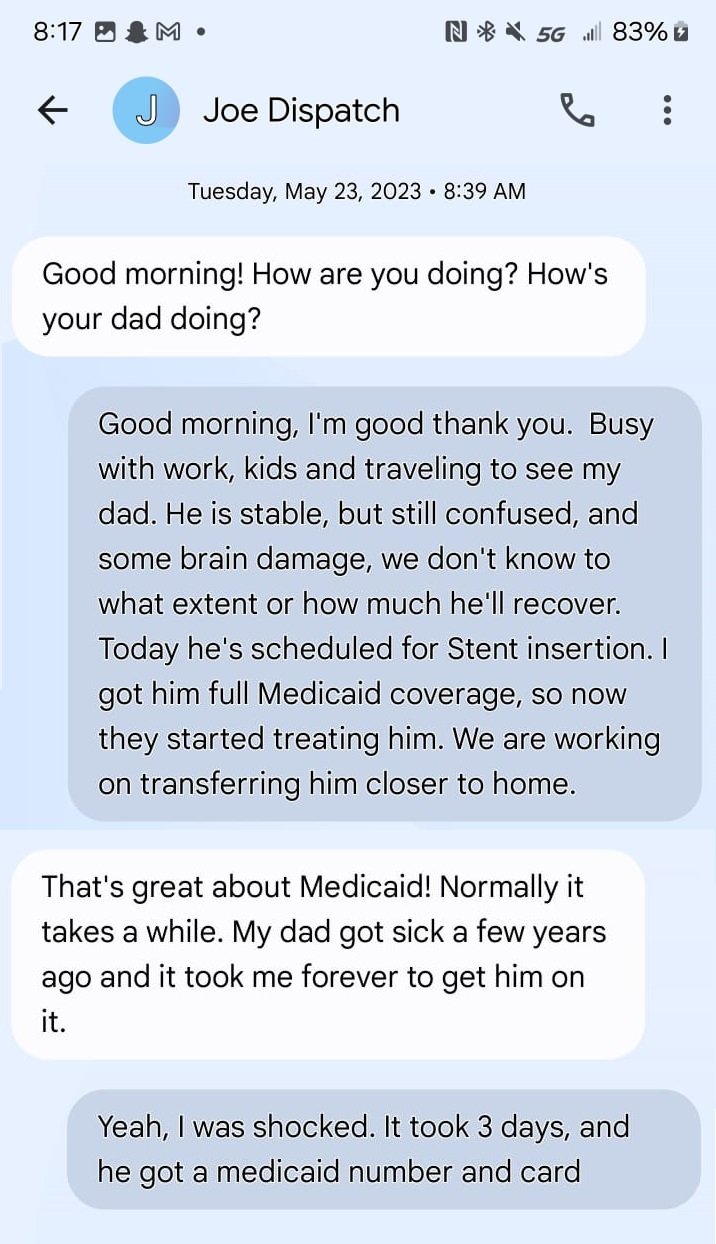Viewport: 716px width, 1244px height.
Task: Open the three-dot overflow menu
Action: pyautogui.click(x=667, y=110)
